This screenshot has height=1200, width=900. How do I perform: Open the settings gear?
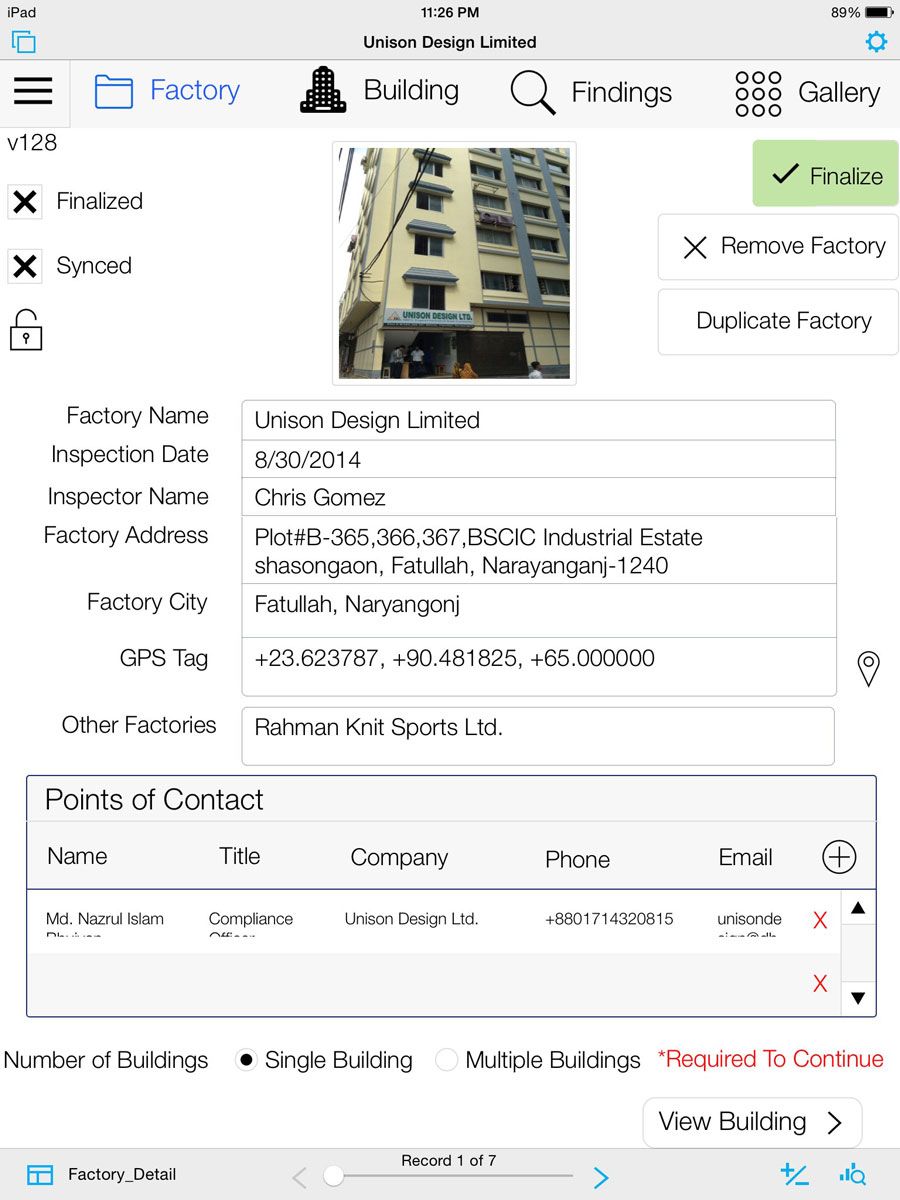click(x=876, y=42)
